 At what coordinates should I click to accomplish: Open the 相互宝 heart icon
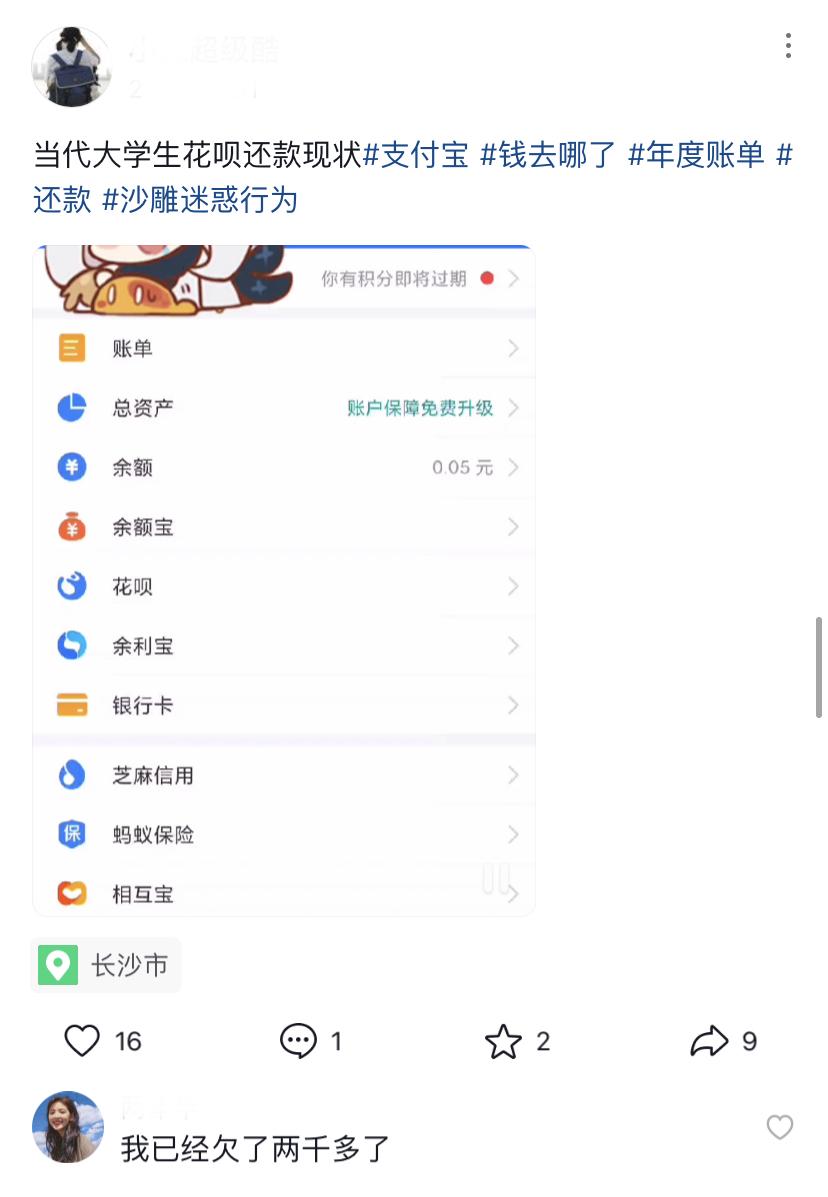[70, 894]
